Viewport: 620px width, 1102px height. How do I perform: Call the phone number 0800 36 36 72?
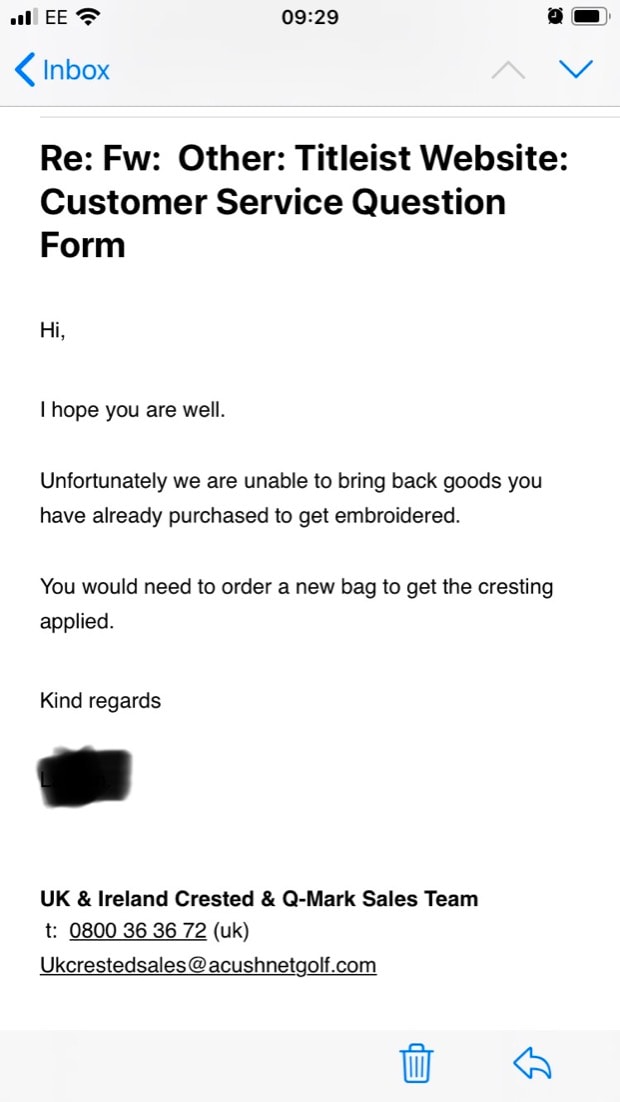[137, 931]
